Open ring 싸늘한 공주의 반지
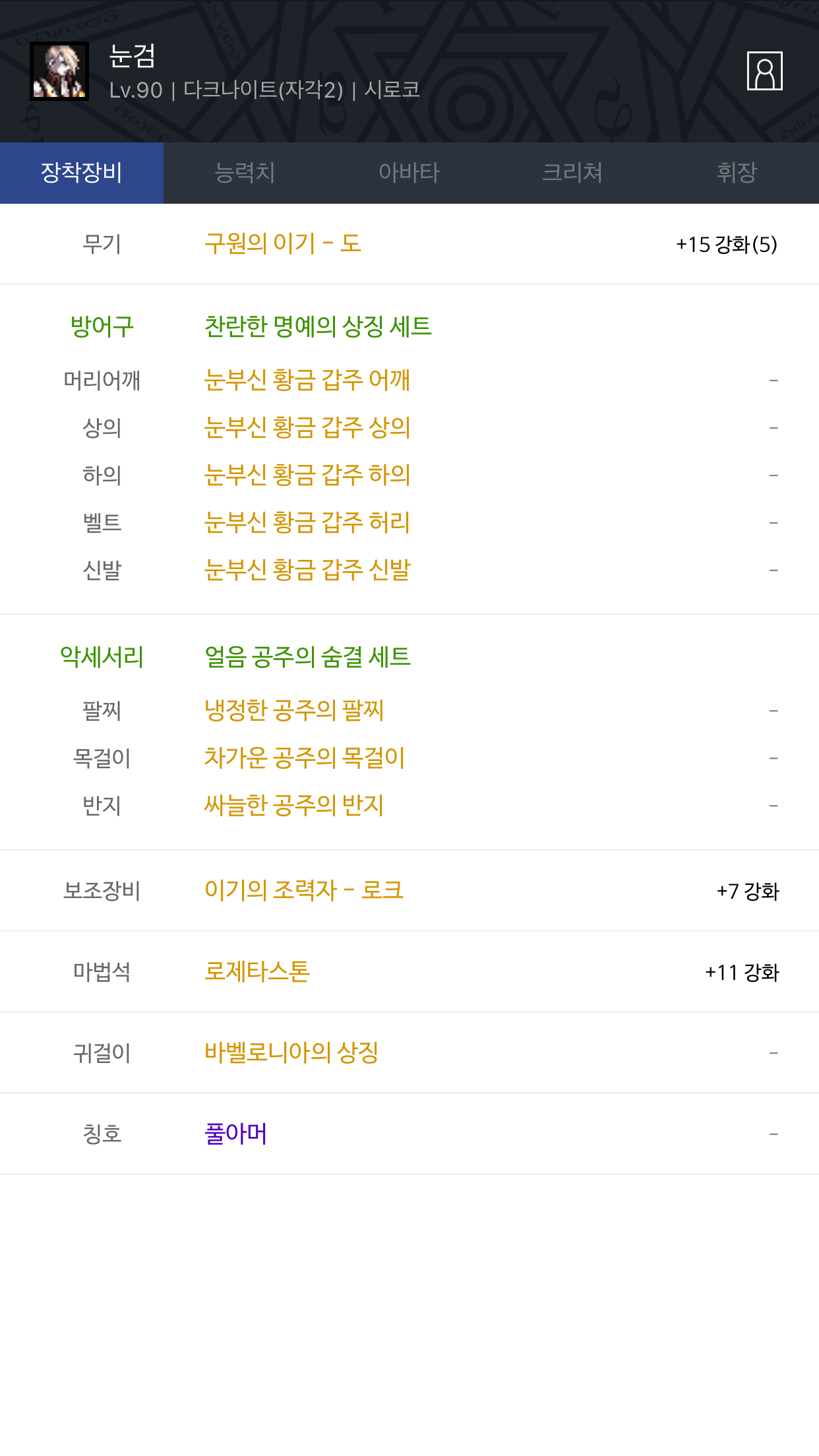The width and height of the screenshot is (819, 1456). pos(294,806)
